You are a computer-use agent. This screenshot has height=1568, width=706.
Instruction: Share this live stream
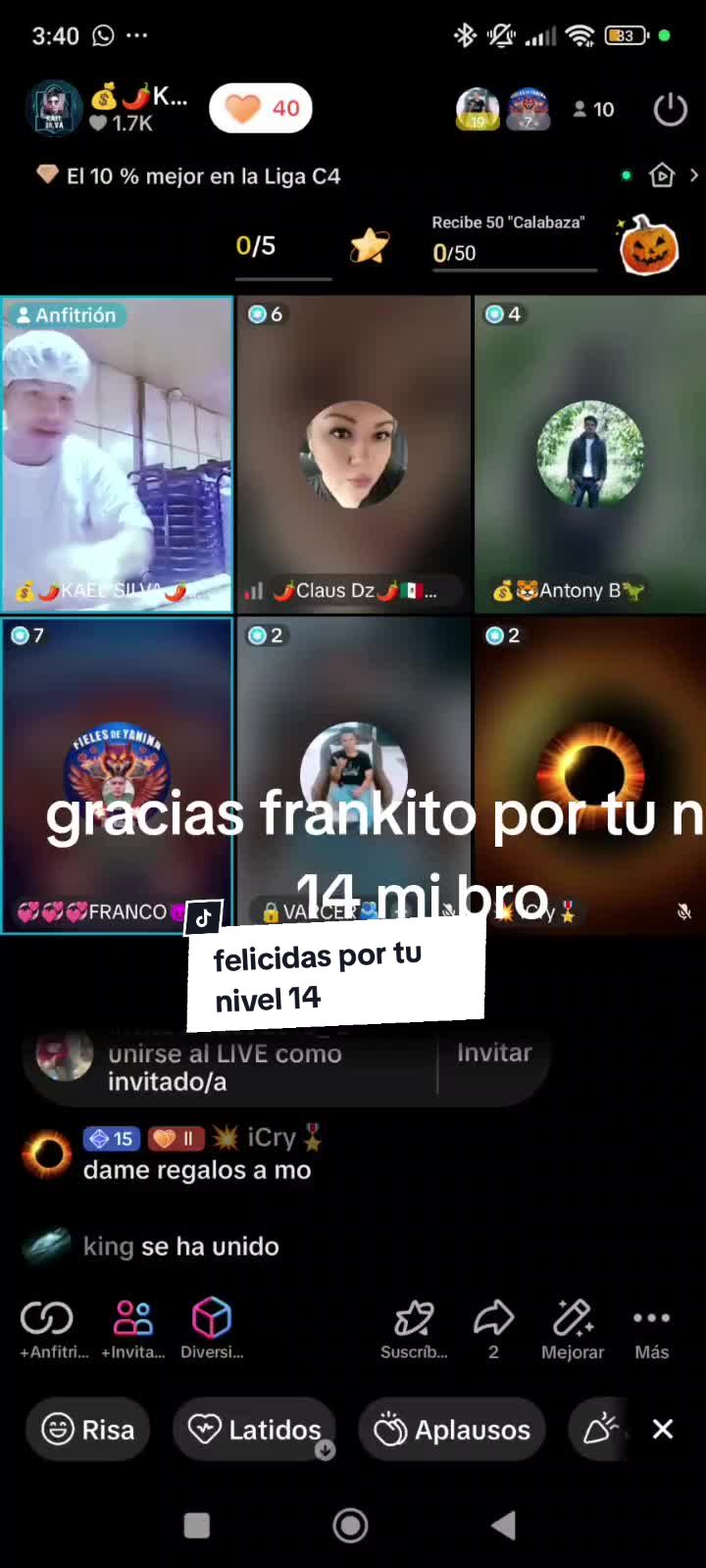(493, 1328)
